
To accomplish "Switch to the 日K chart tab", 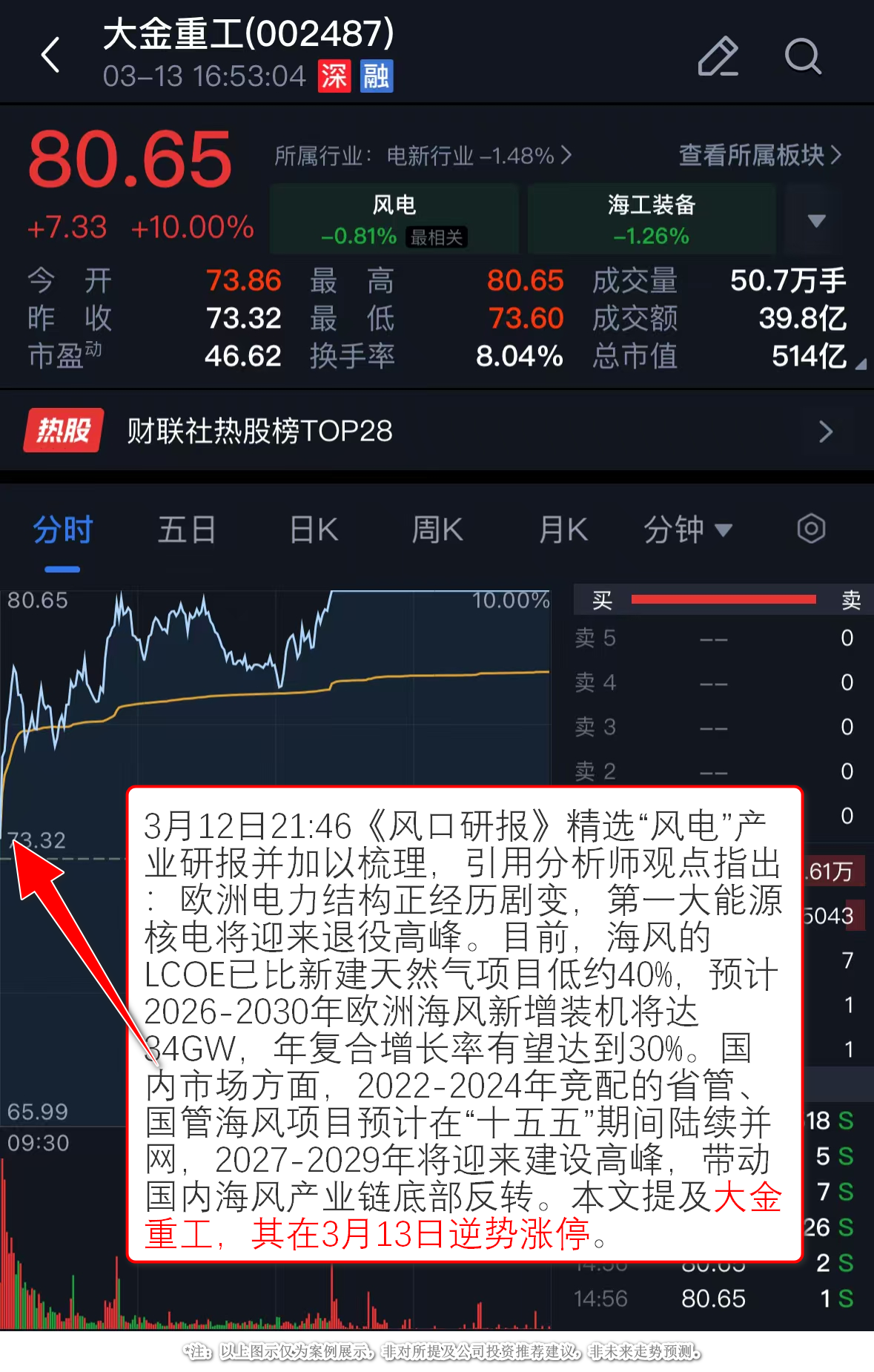I will click(x=314, y=530).
